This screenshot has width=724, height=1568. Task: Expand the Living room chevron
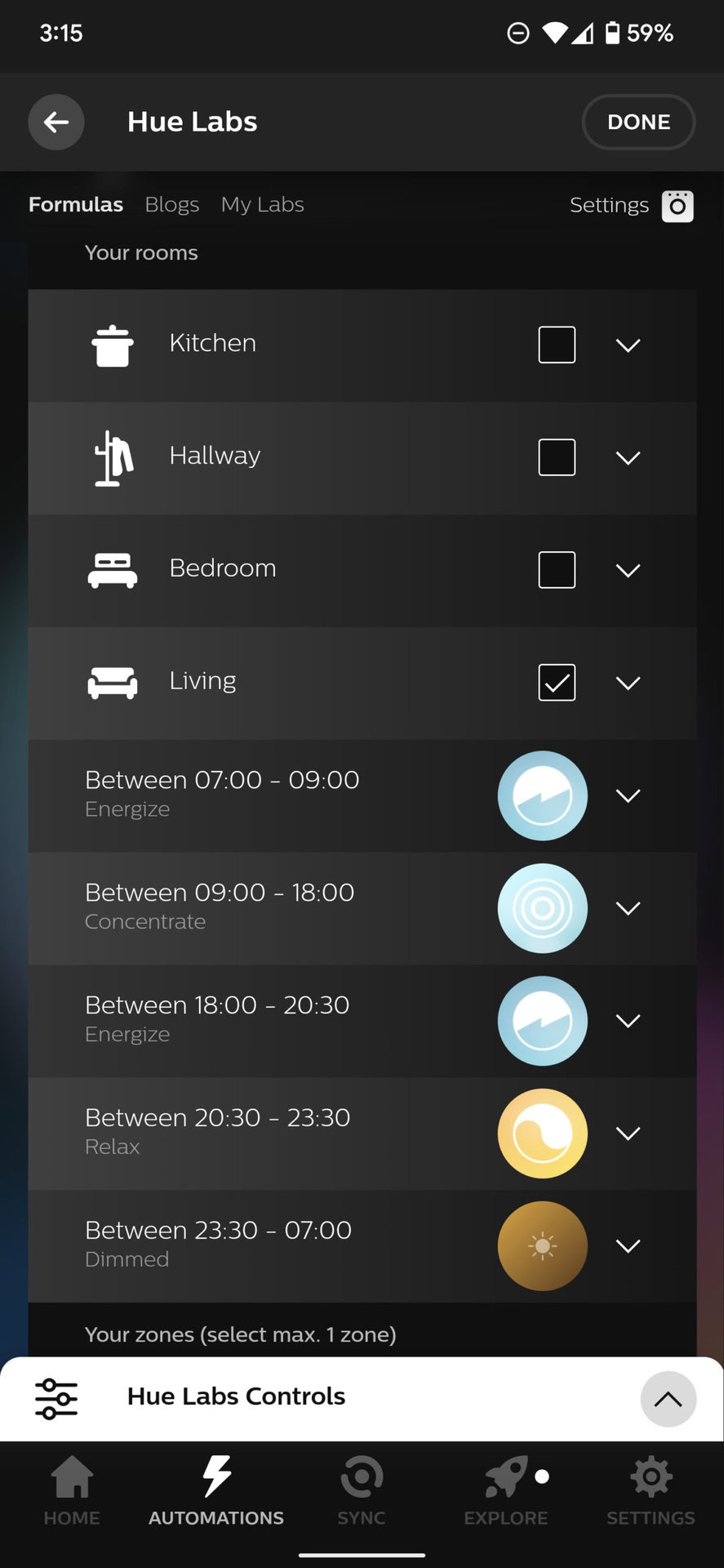pos(628,683)
